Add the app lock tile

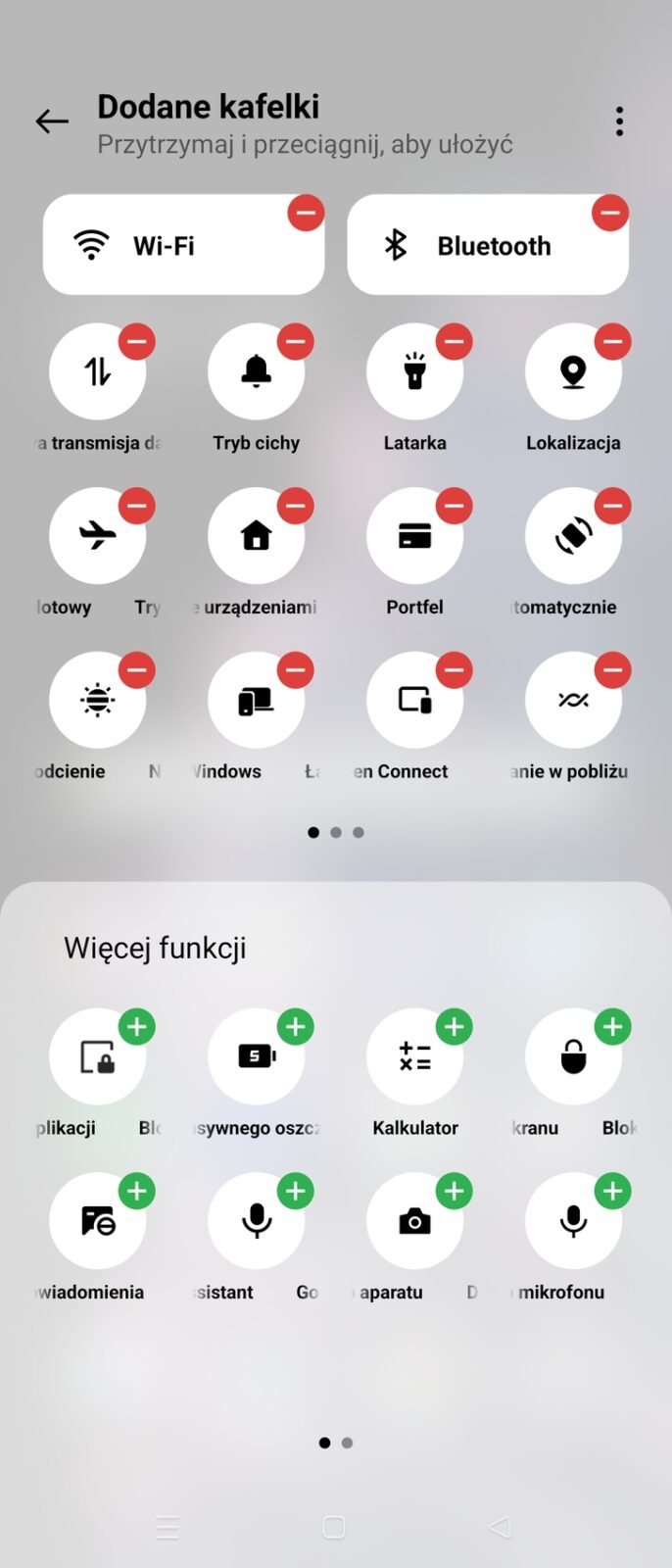(x=137, y=1027)
